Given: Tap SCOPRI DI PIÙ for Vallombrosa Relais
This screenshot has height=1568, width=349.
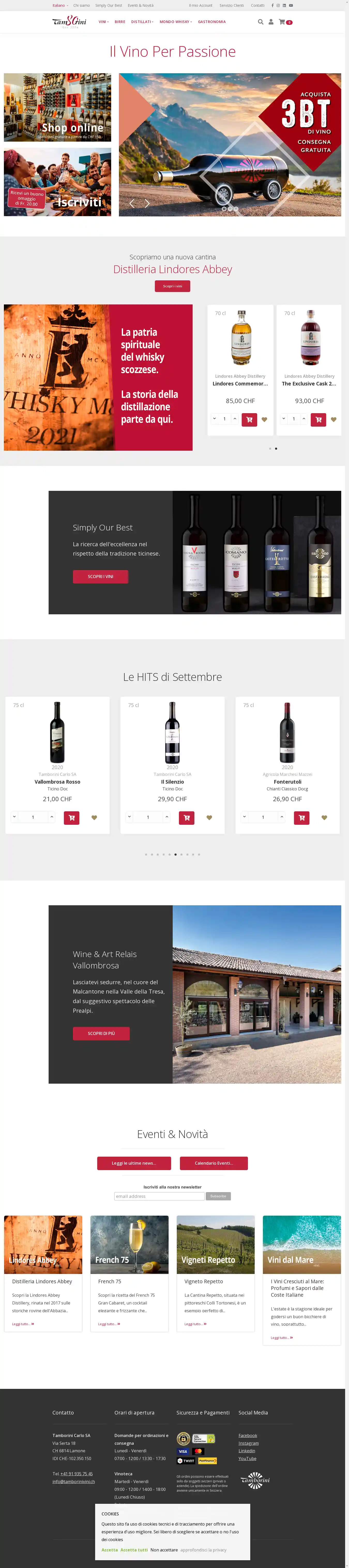Looking at the screenshot, I should tap(101, 1034).
